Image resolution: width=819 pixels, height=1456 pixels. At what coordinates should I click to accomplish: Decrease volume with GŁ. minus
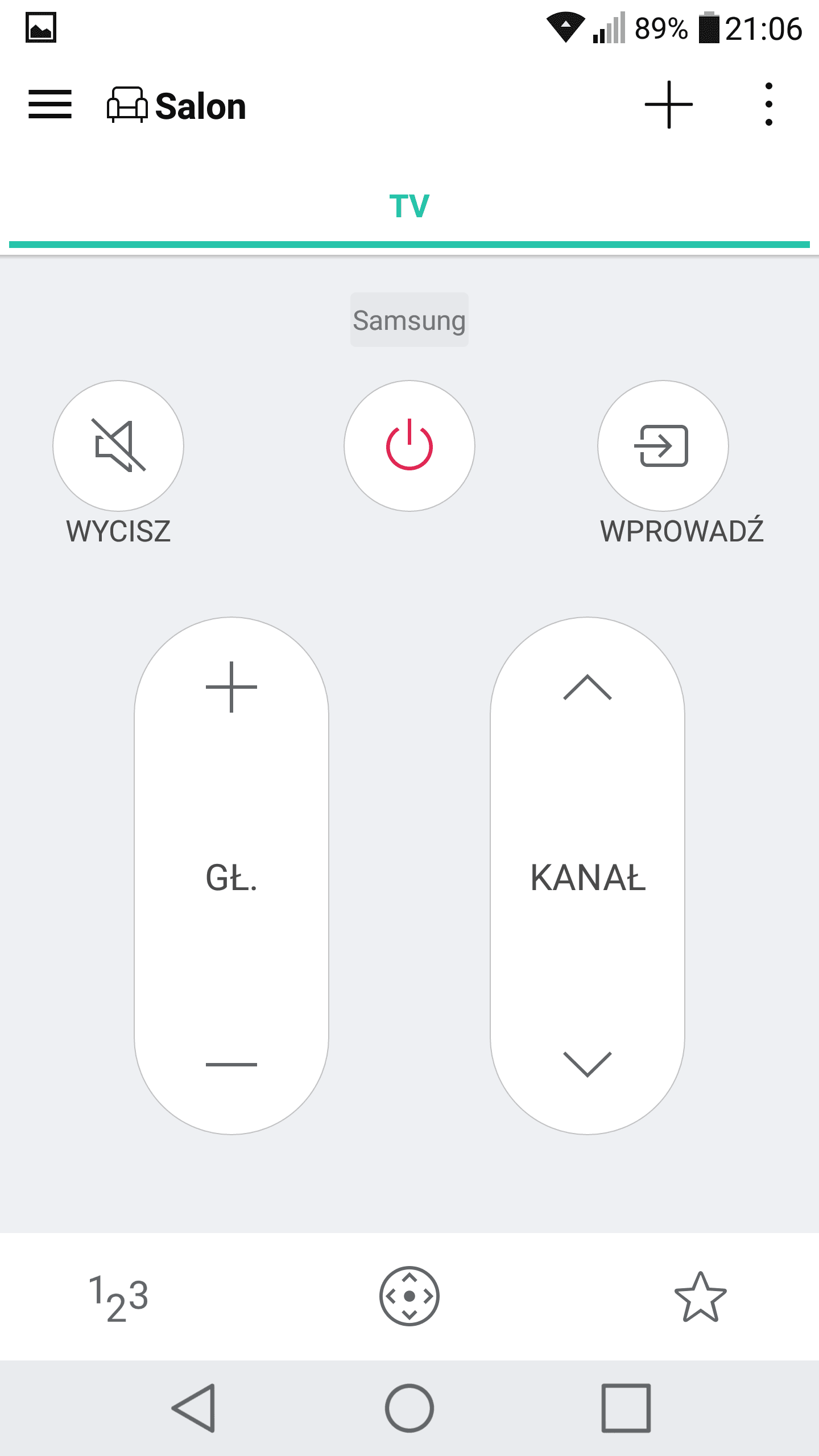pyautogui.click(x=231, y=1064)
